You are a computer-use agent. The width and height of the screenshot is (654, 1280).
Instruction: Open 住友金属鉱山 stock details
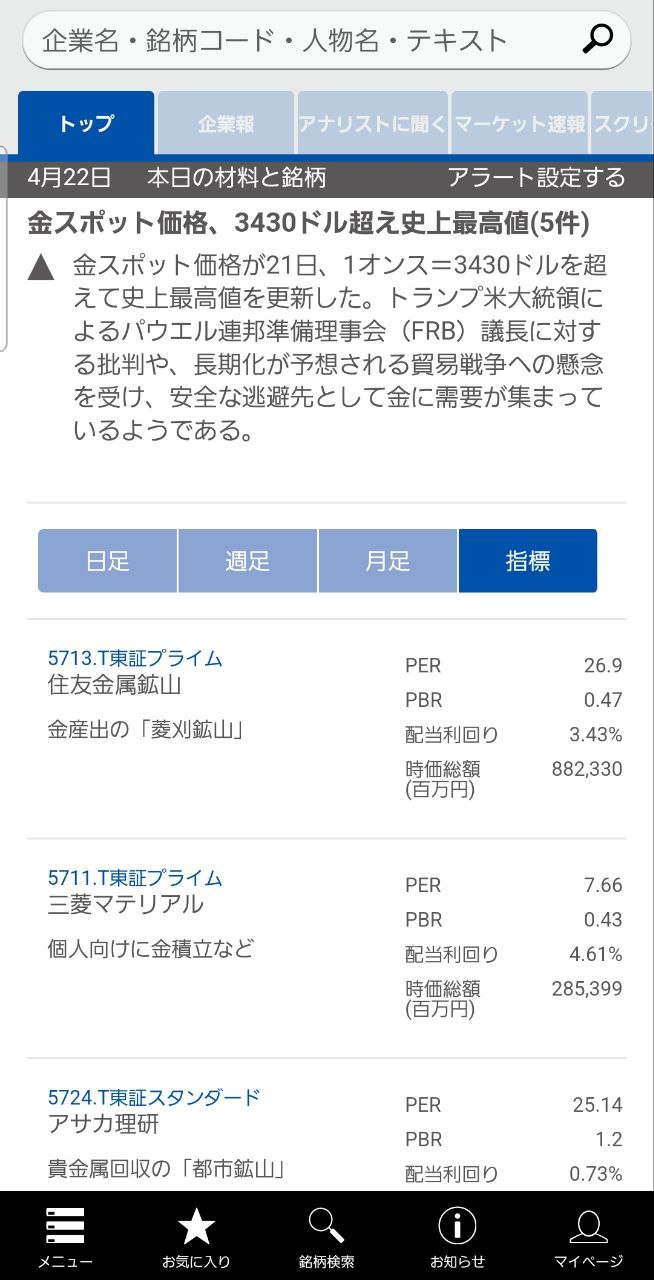click(115, 685)
